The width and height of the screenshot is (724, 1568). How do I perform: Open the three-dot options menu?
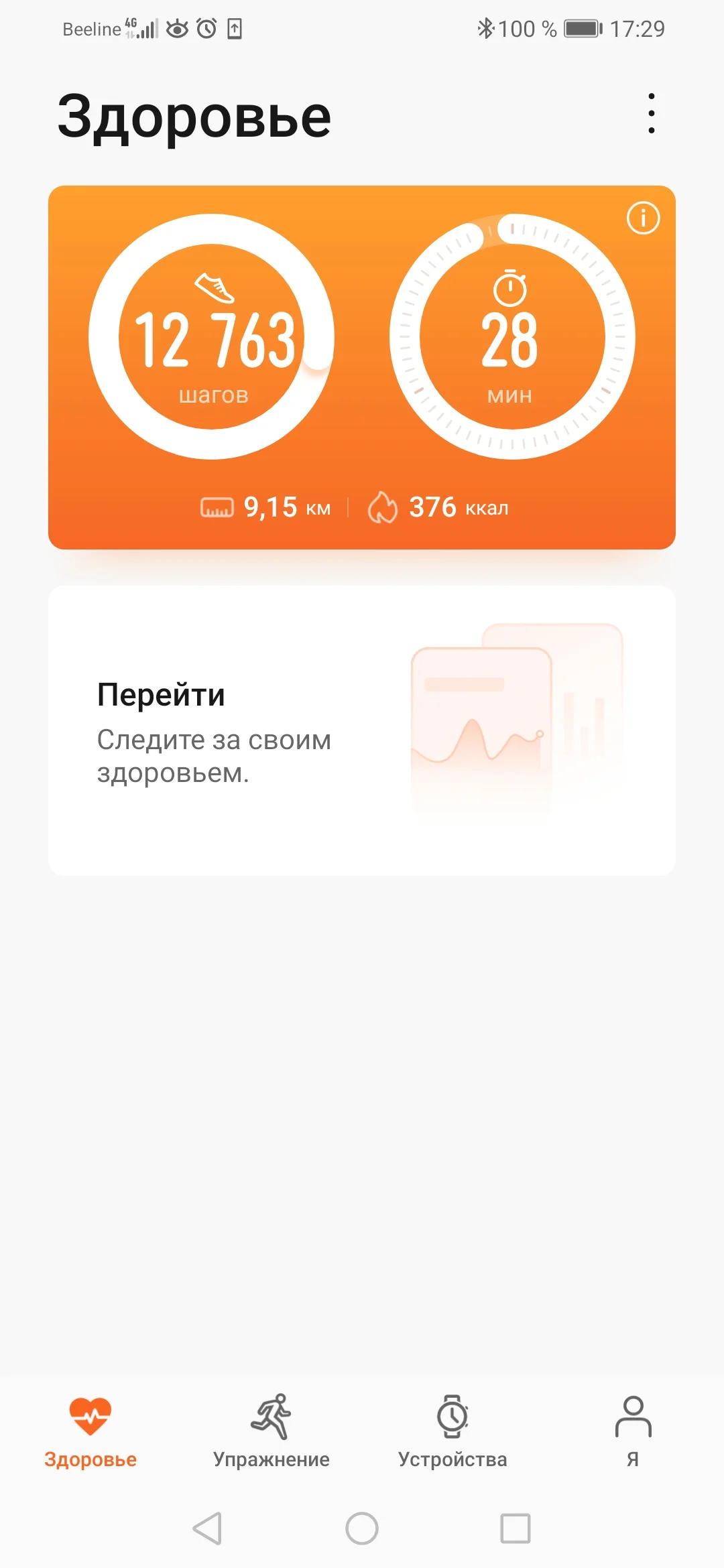point(651,113)
